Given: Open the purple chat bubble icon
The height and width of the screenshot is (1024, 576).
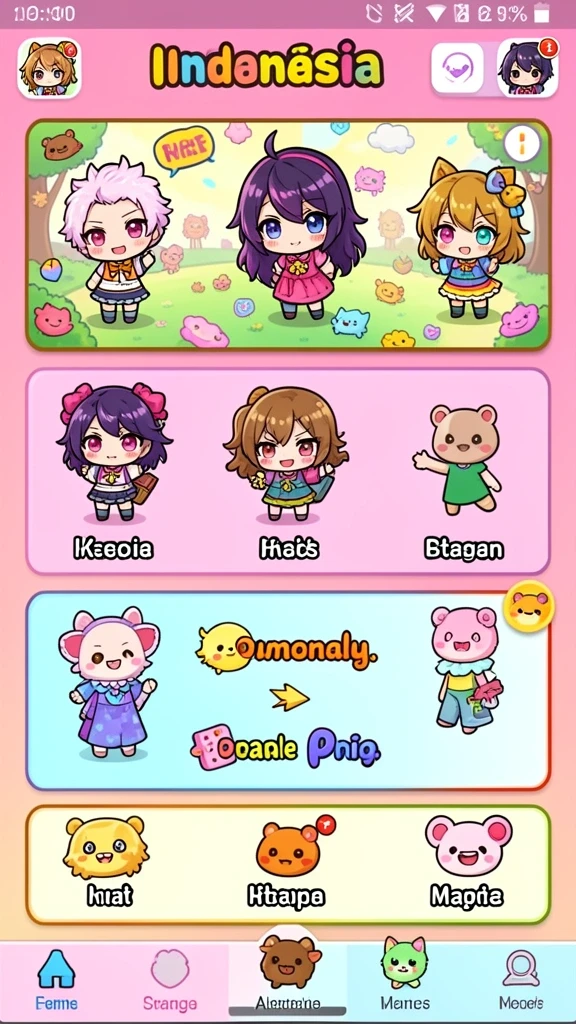Looking at the screenshot, I should pyautogui.click(x=457, y=68).
